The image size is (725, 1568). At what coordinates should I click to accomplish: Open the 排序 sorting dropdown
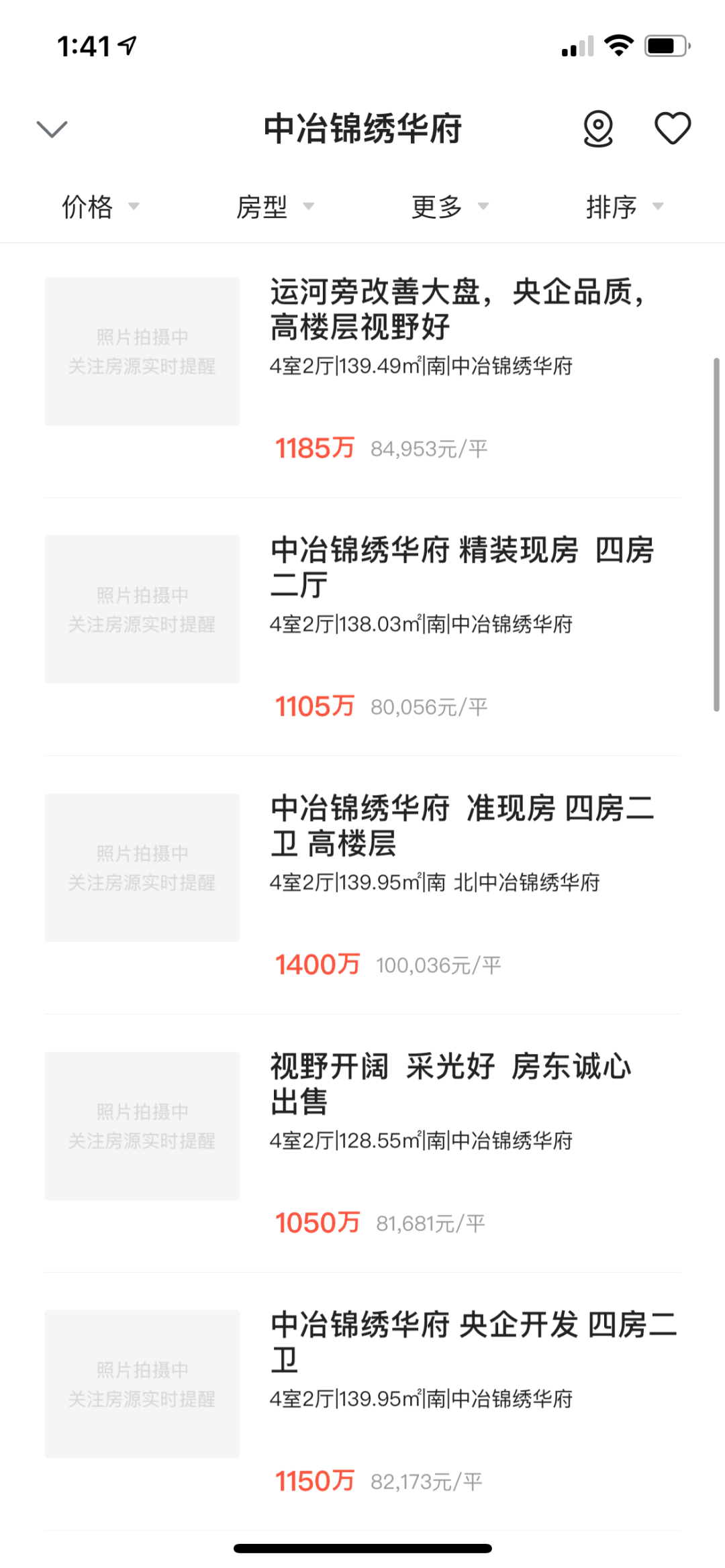coord(624,207)
